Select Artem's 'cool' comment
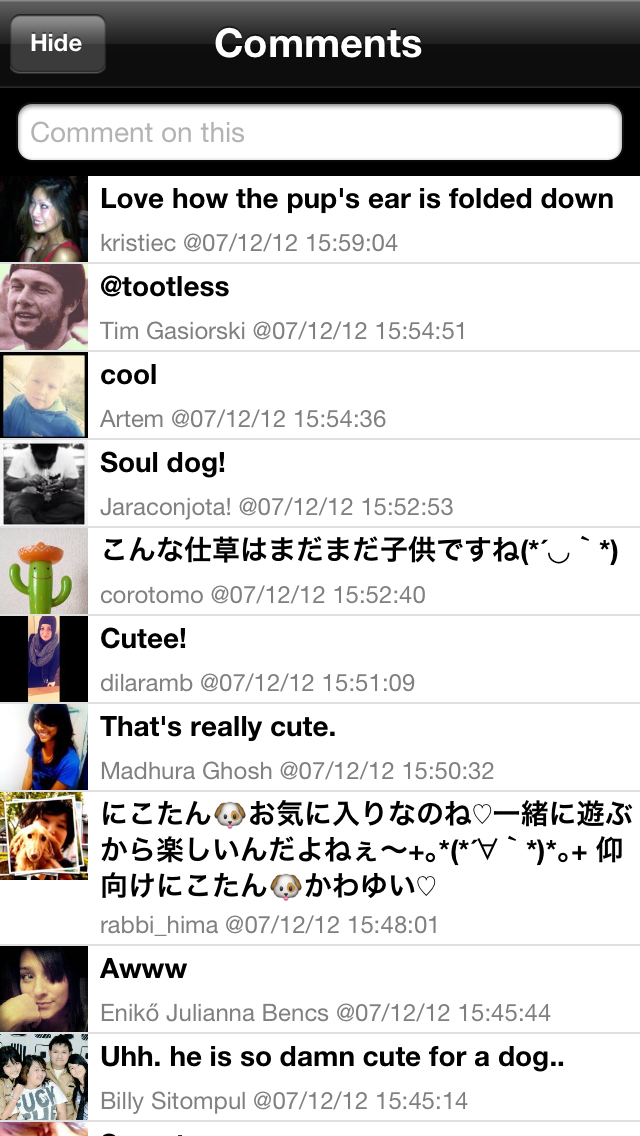This screenshot has width=640, height=1136. pyautogui.click(x=360, y=395)
